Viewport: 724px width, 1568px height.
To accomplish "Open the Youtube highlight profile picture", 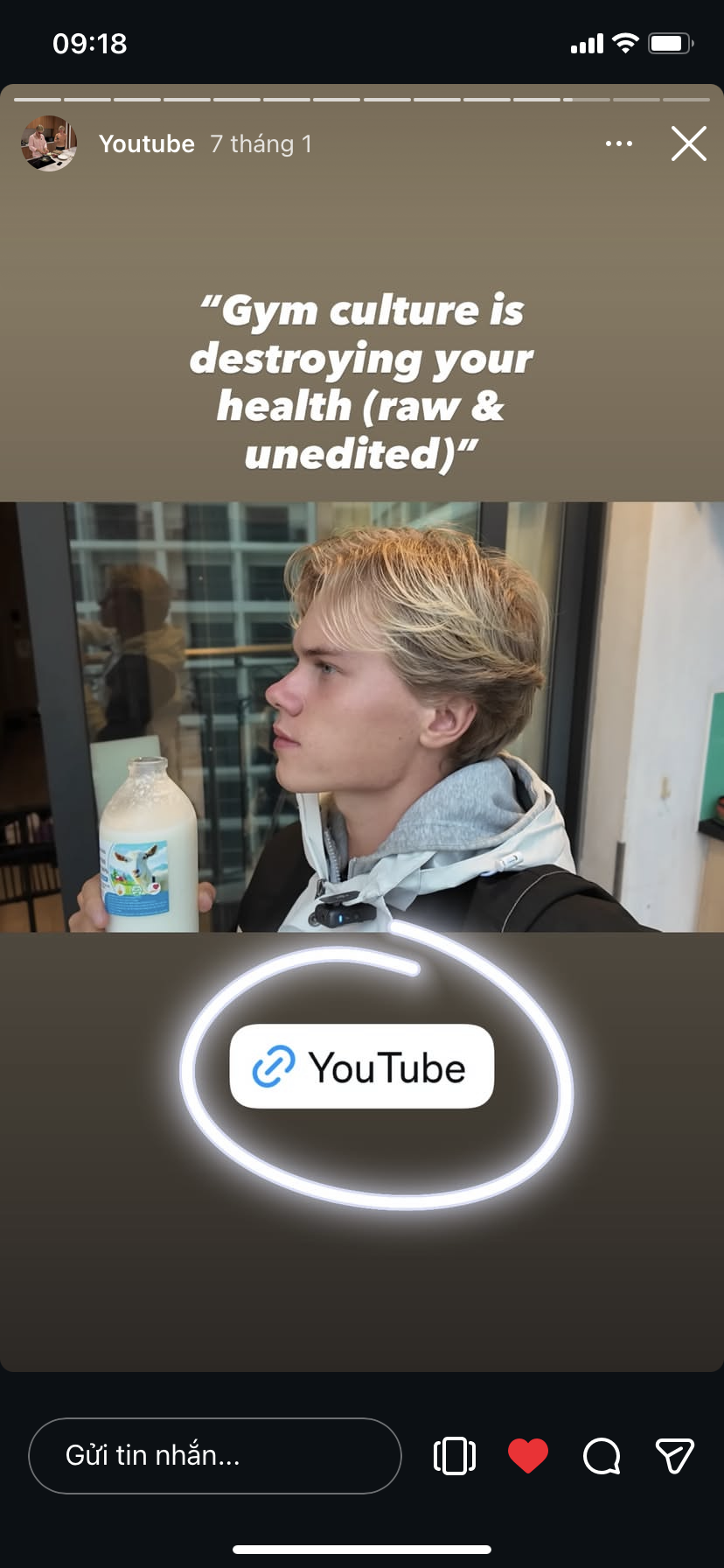I will tap(49, 143).
